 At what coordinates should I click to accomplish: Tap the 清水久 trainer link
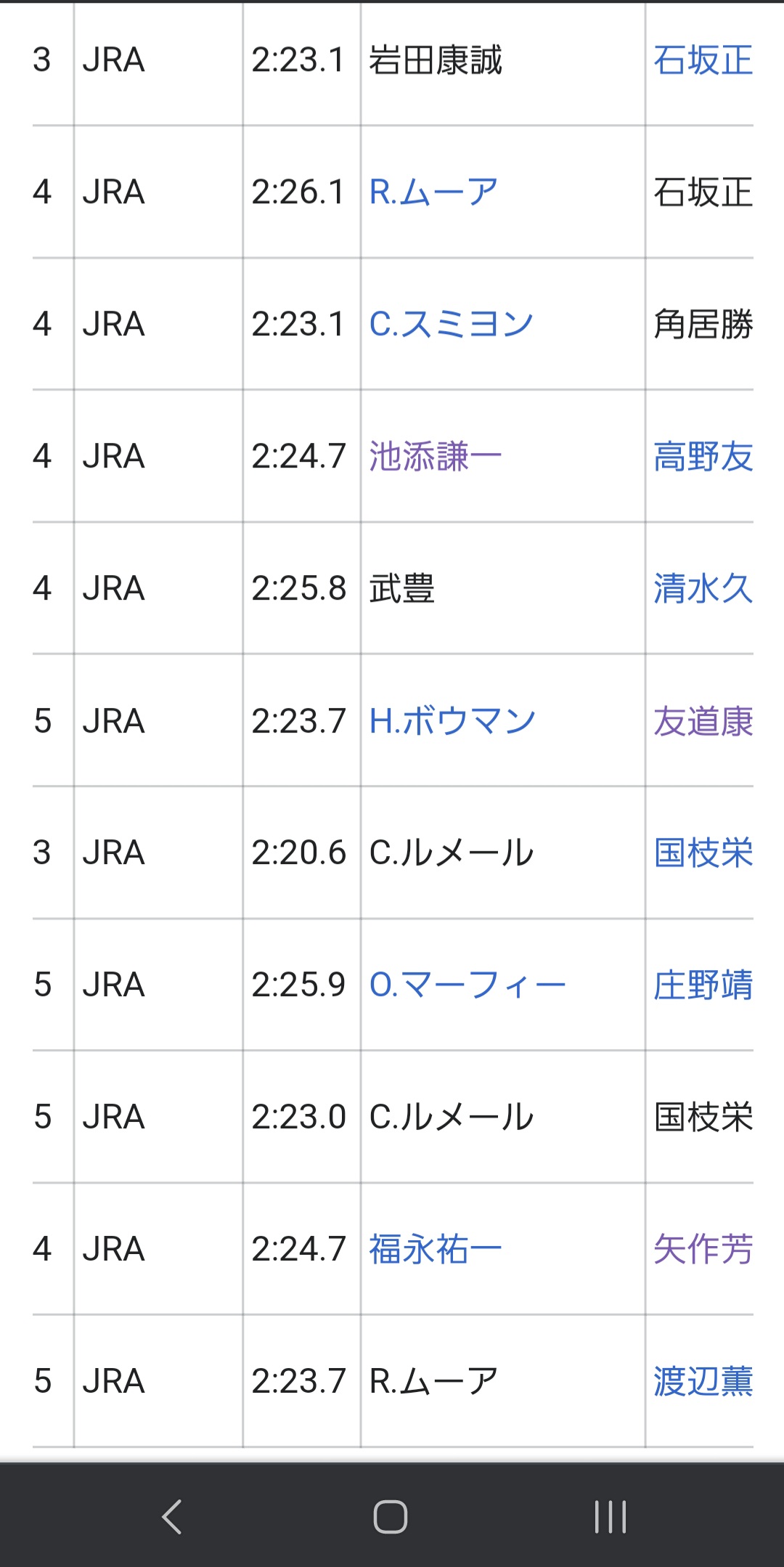703,589
